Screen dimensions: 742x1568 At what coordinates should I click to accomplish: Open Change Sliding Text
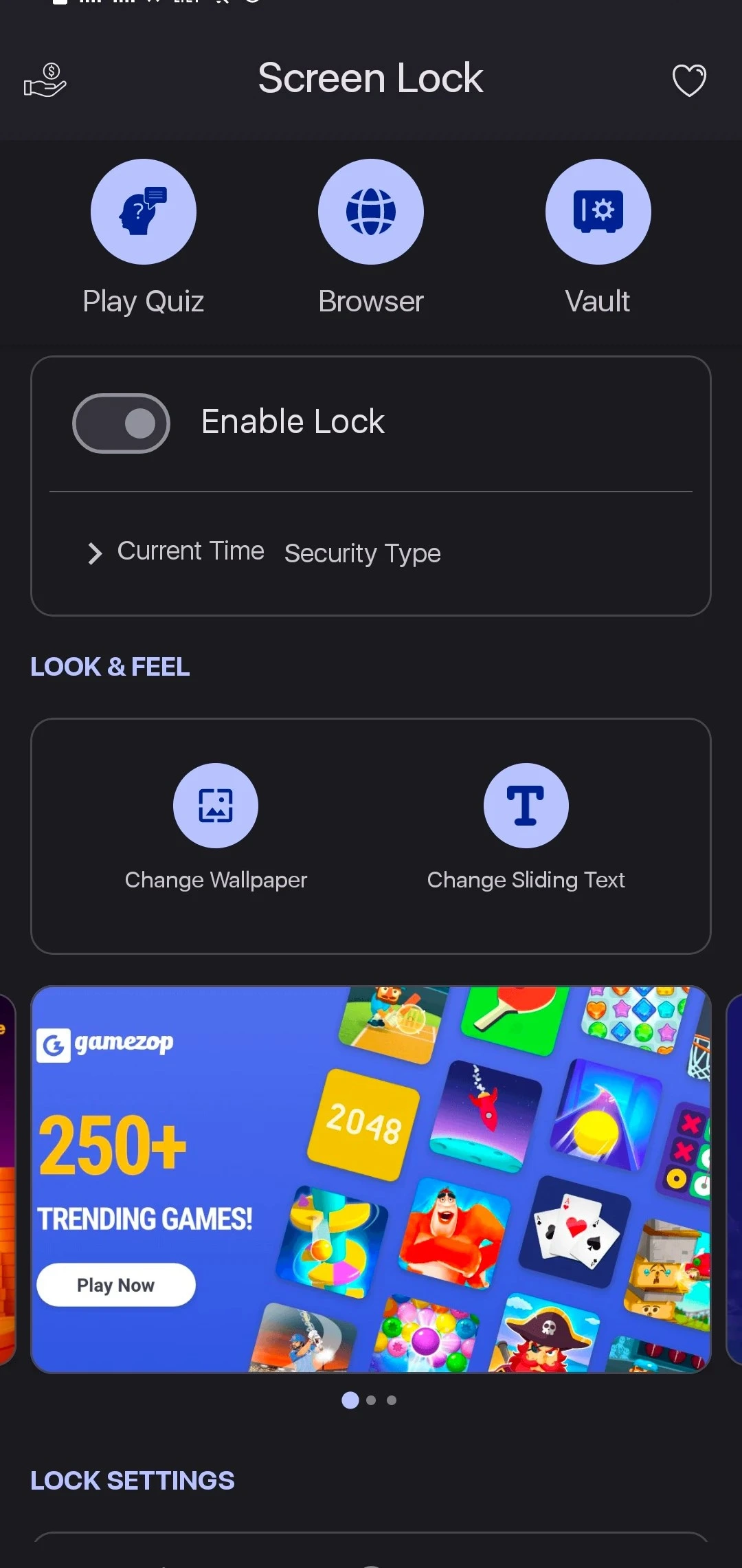526,806
